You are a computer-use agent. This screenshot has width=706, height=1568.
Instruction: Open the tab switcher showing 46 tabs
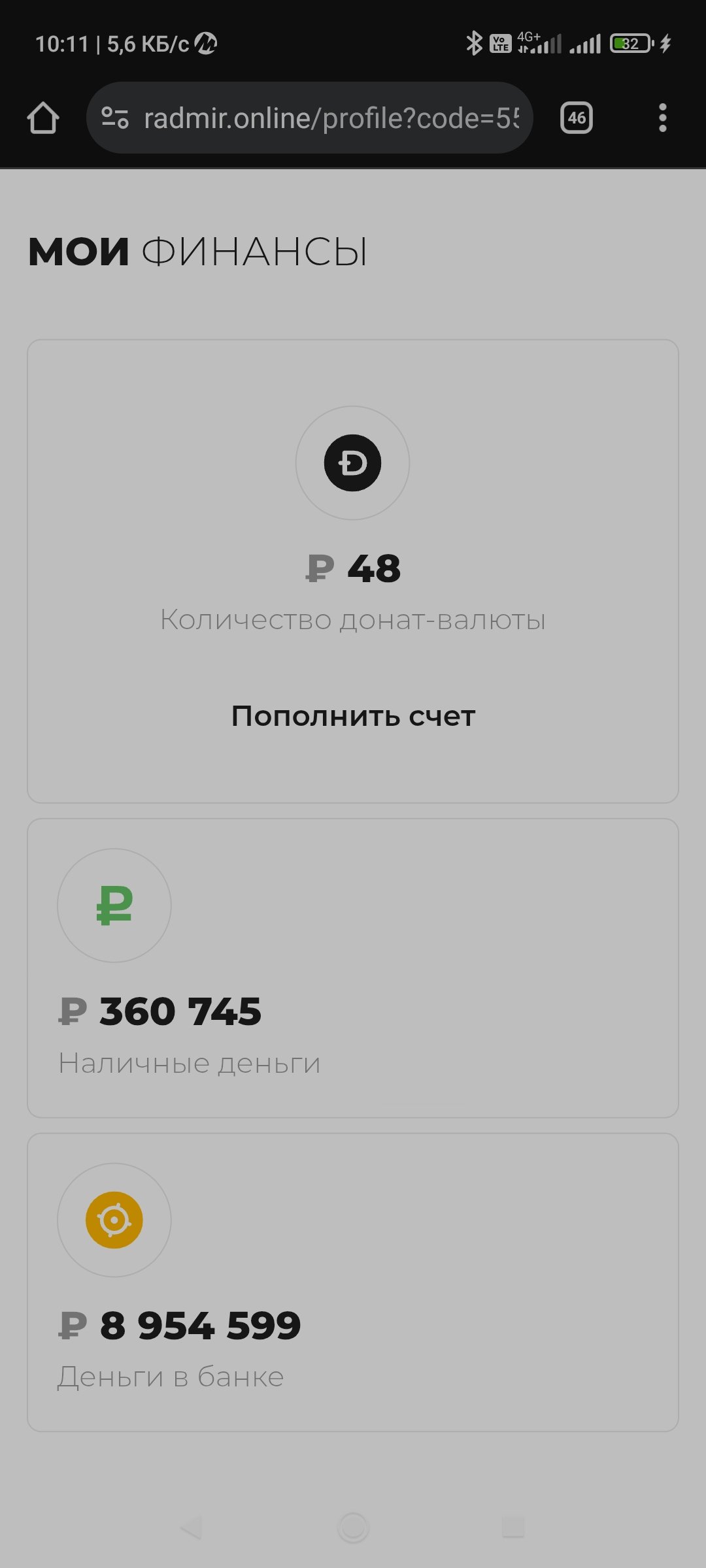[576, 118]
